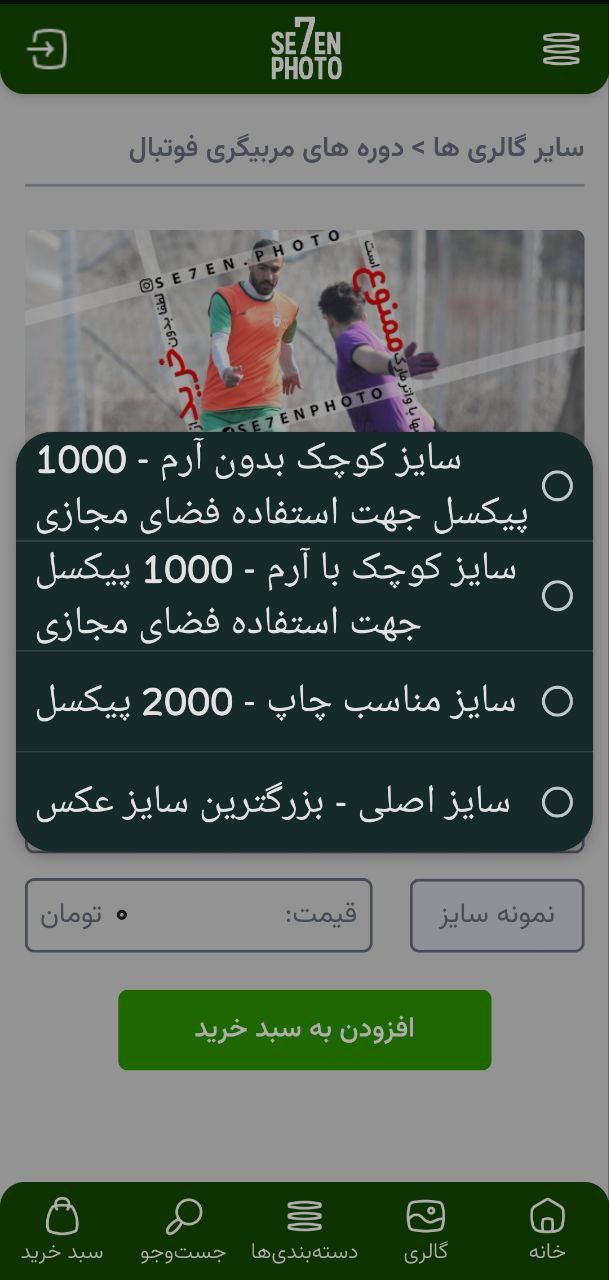Viewport: 609px width, 1280px height.
Task: Switch to the خانه tab
Action: coord(546,1230)
